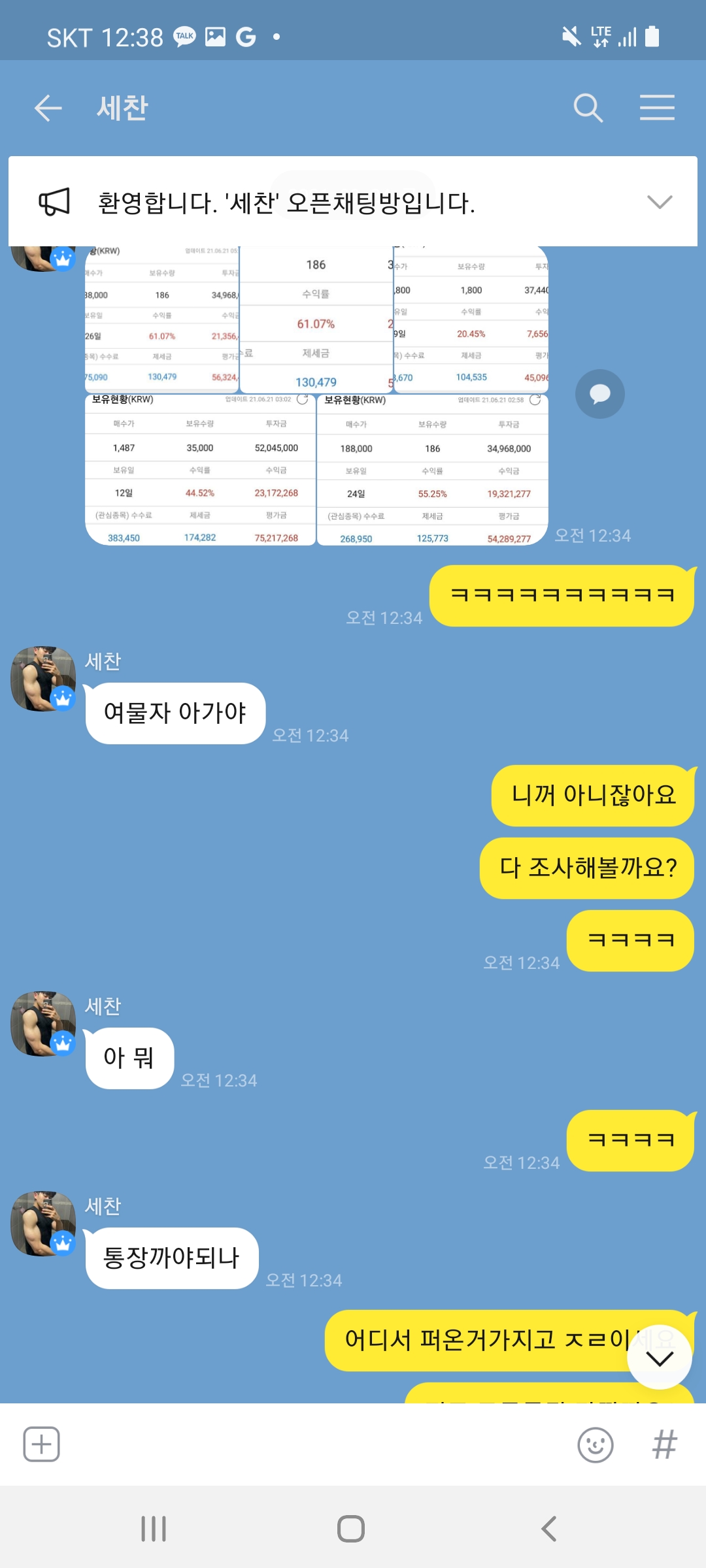Open the plus attachment menu
The image size is (706, 1568).
[x=42, y=1444]
